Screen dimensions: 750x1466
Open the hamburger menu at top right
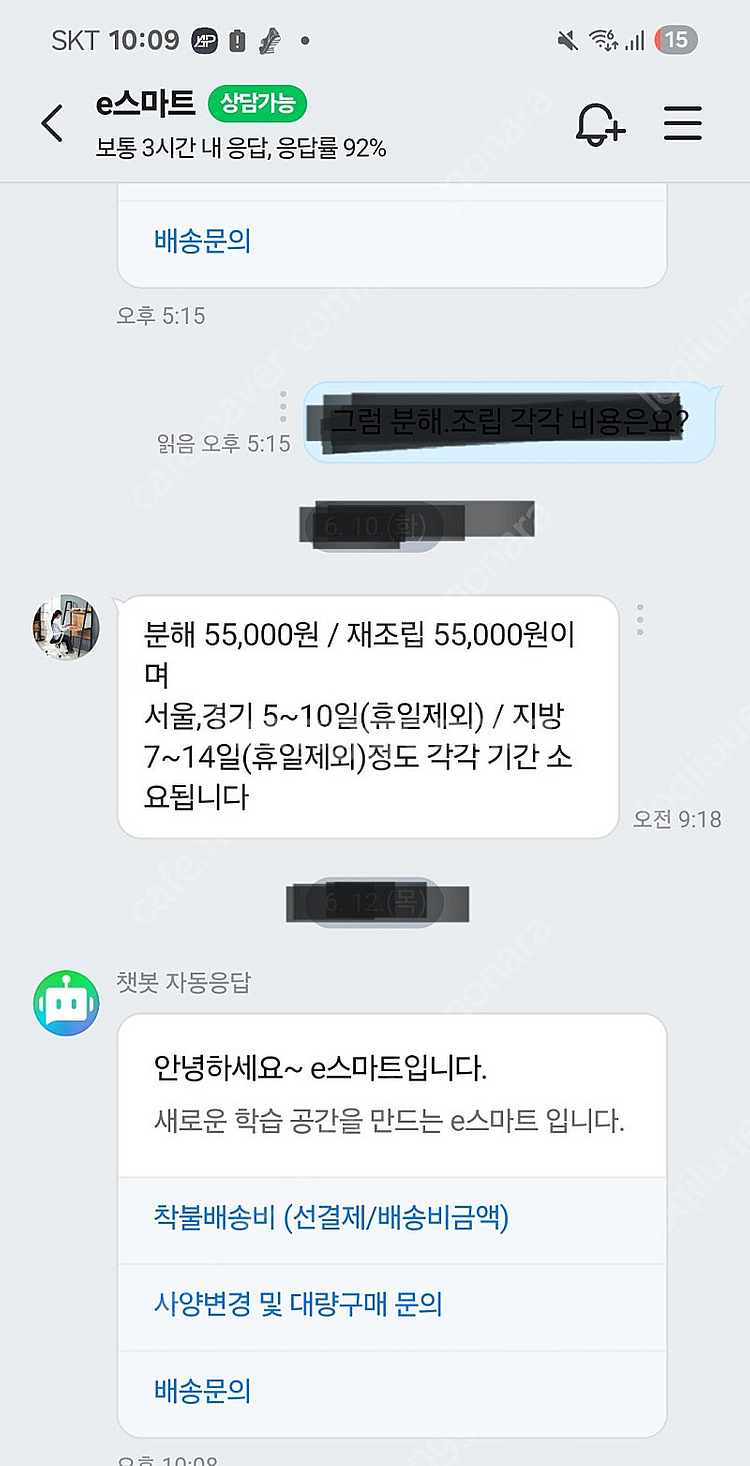(x=683, y=123)
